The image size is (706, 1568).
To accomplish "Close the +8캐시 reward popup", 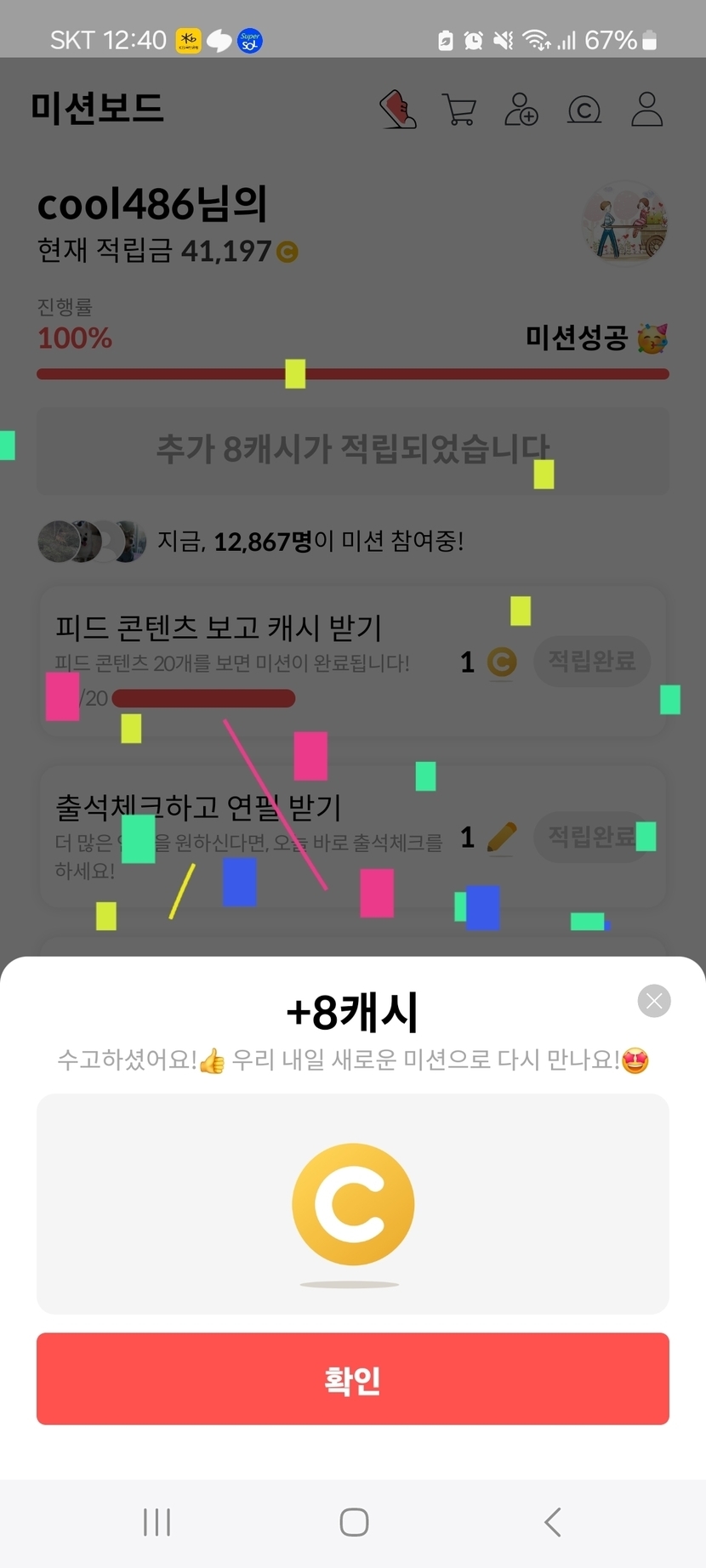I will pos(653,1001).
